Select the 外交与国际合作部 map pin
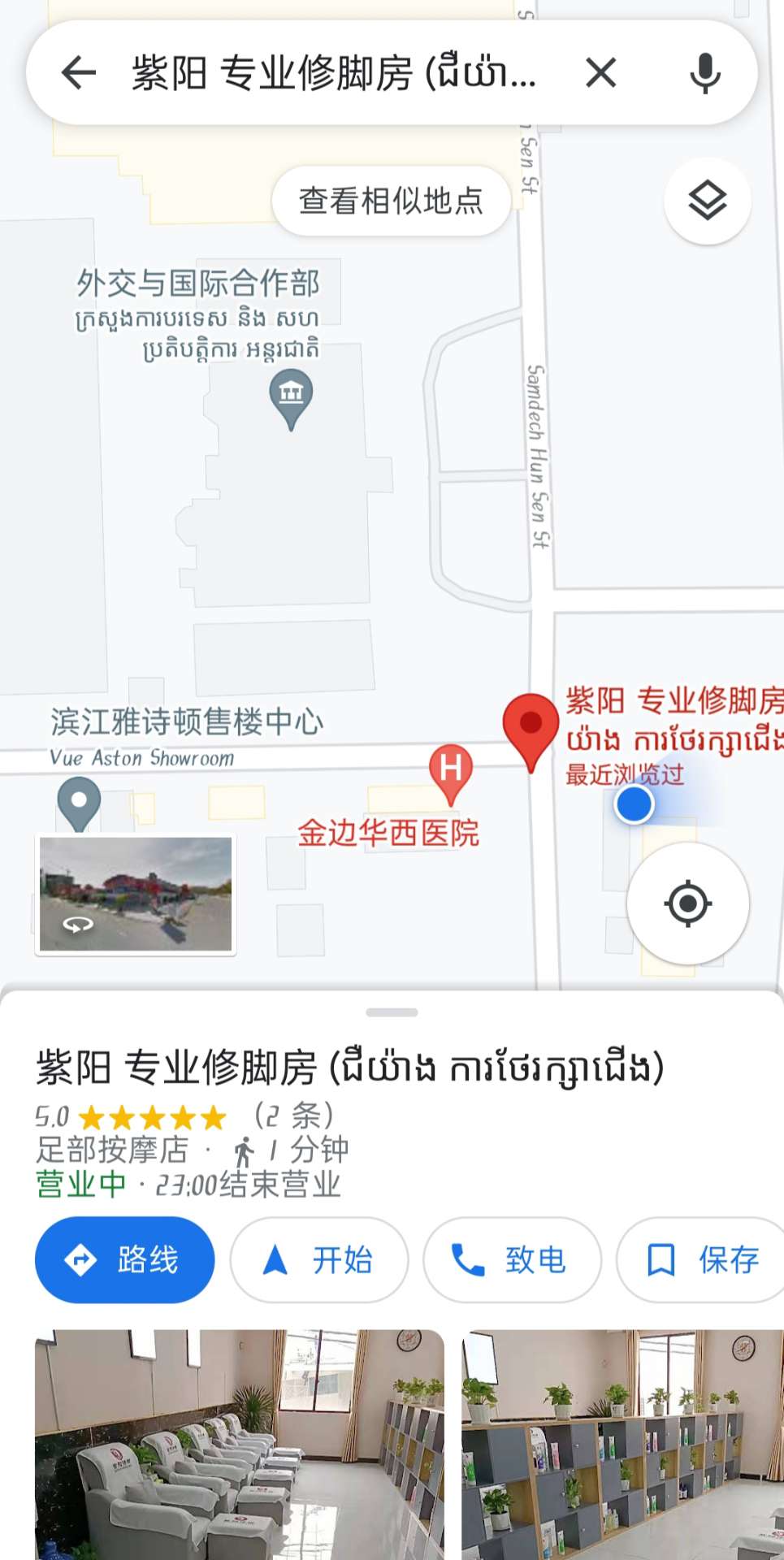This screenshot has width=784, height=1560. tap(291, 399)
